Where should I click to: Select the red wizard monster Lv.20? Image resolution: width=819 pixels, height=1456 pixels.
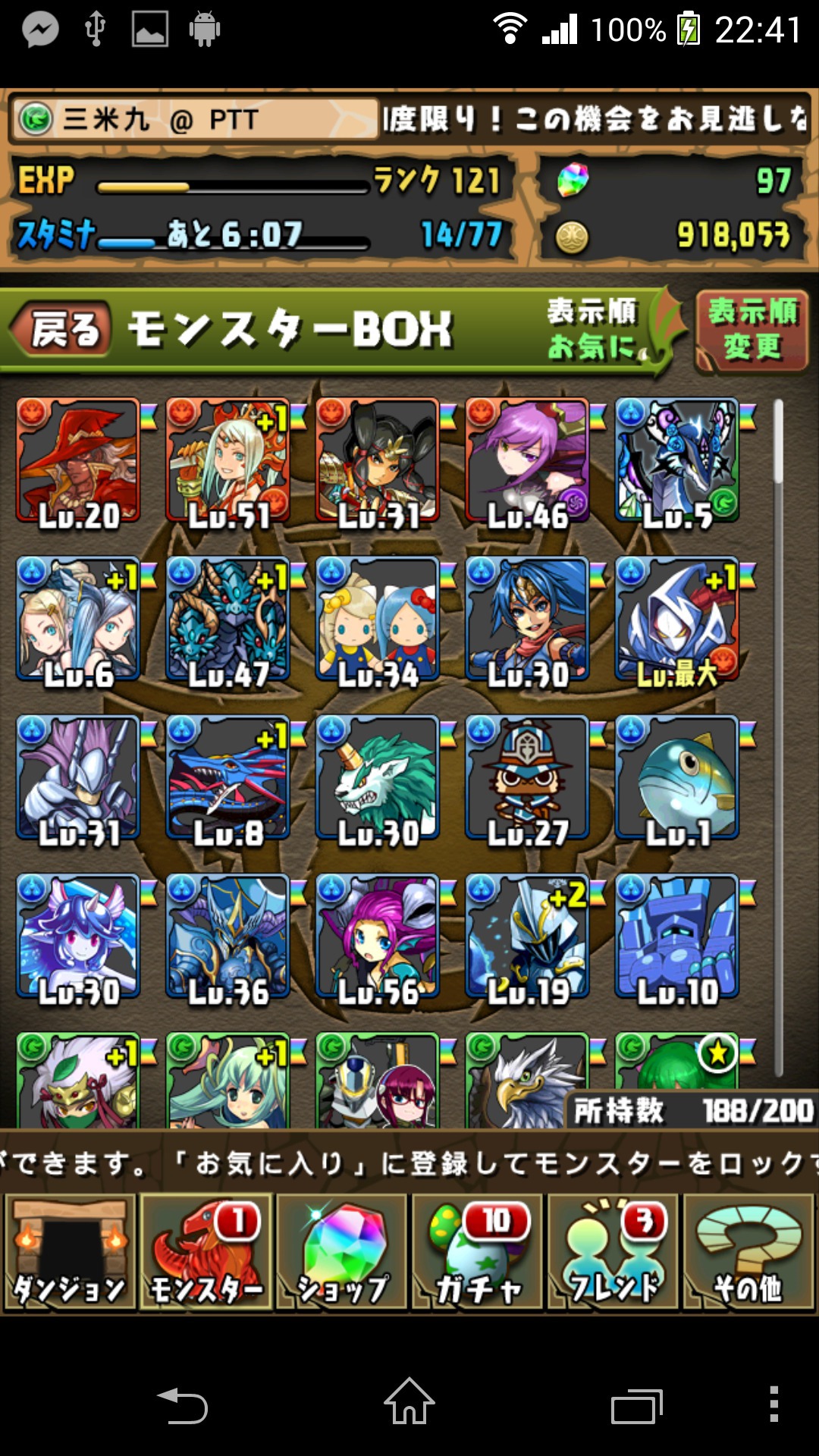click(x=78, y=461)
